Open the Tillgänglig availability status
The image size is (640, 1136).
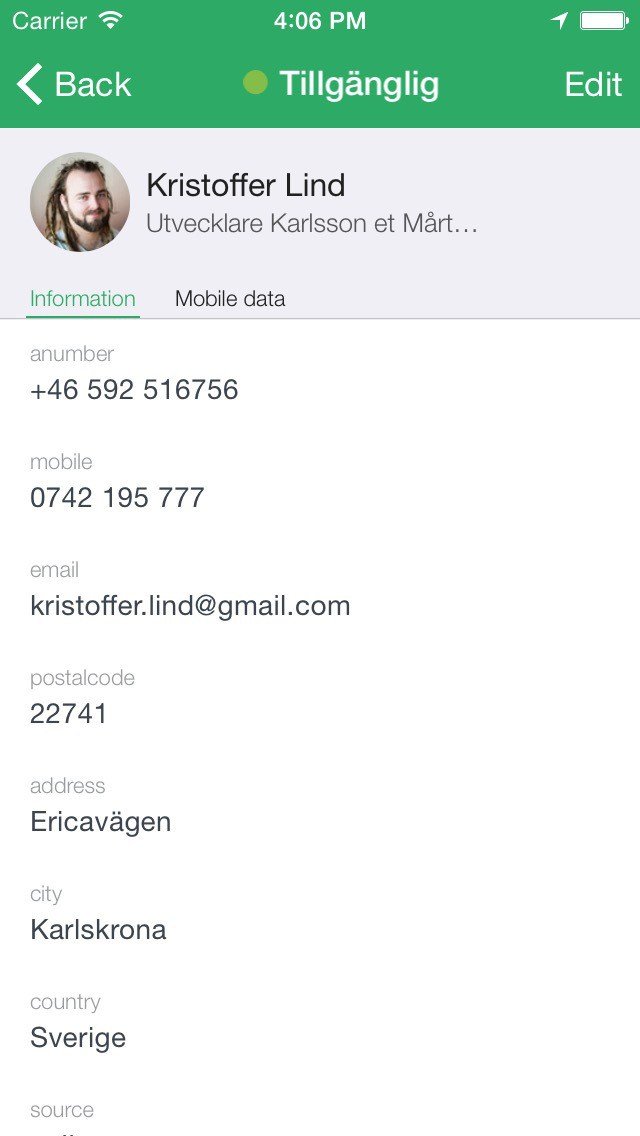[x=341, y=83]
